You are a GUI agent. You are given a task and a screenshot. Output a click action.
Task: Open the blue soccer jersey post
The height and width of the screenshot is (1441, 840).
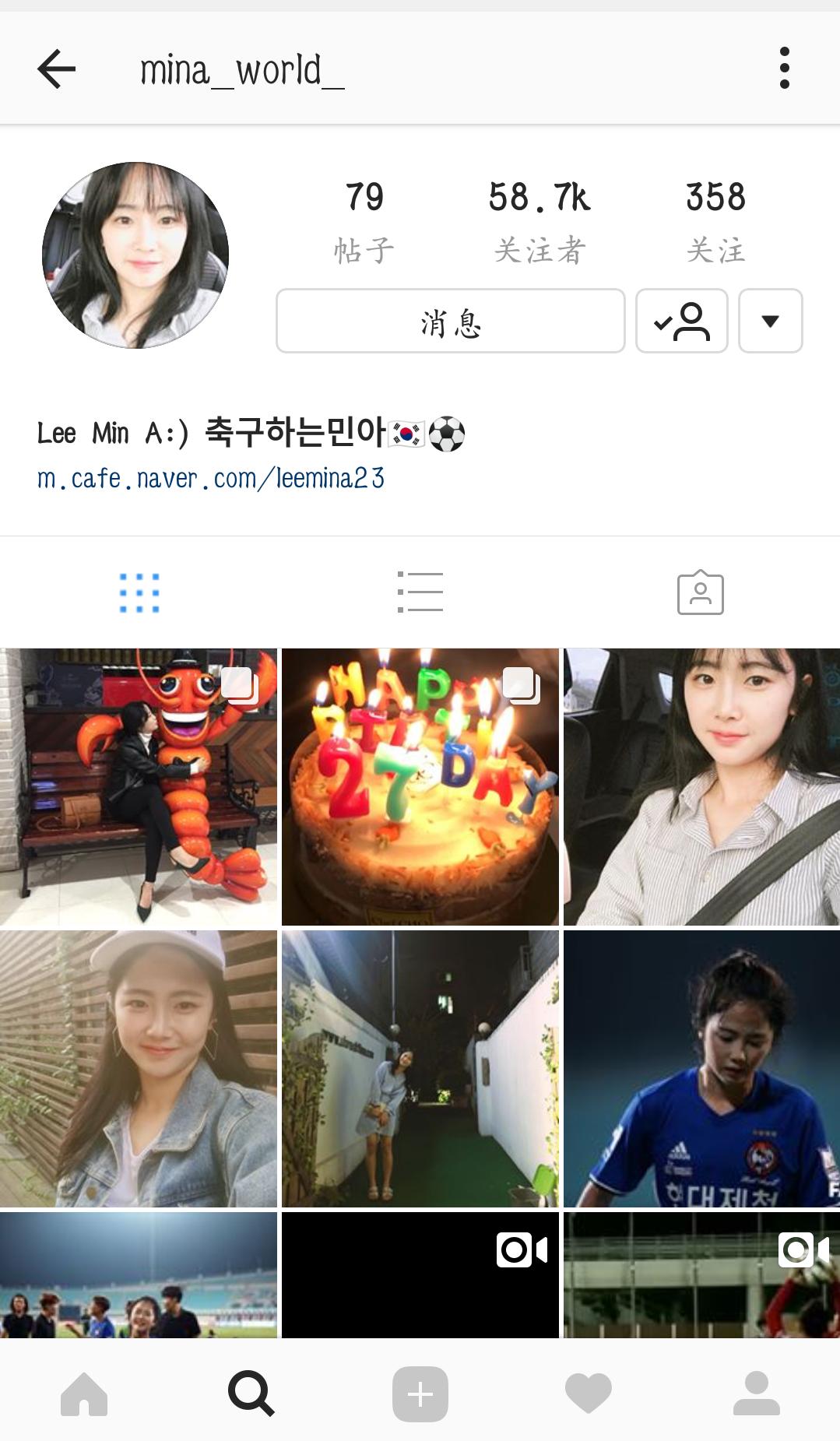701,1068
